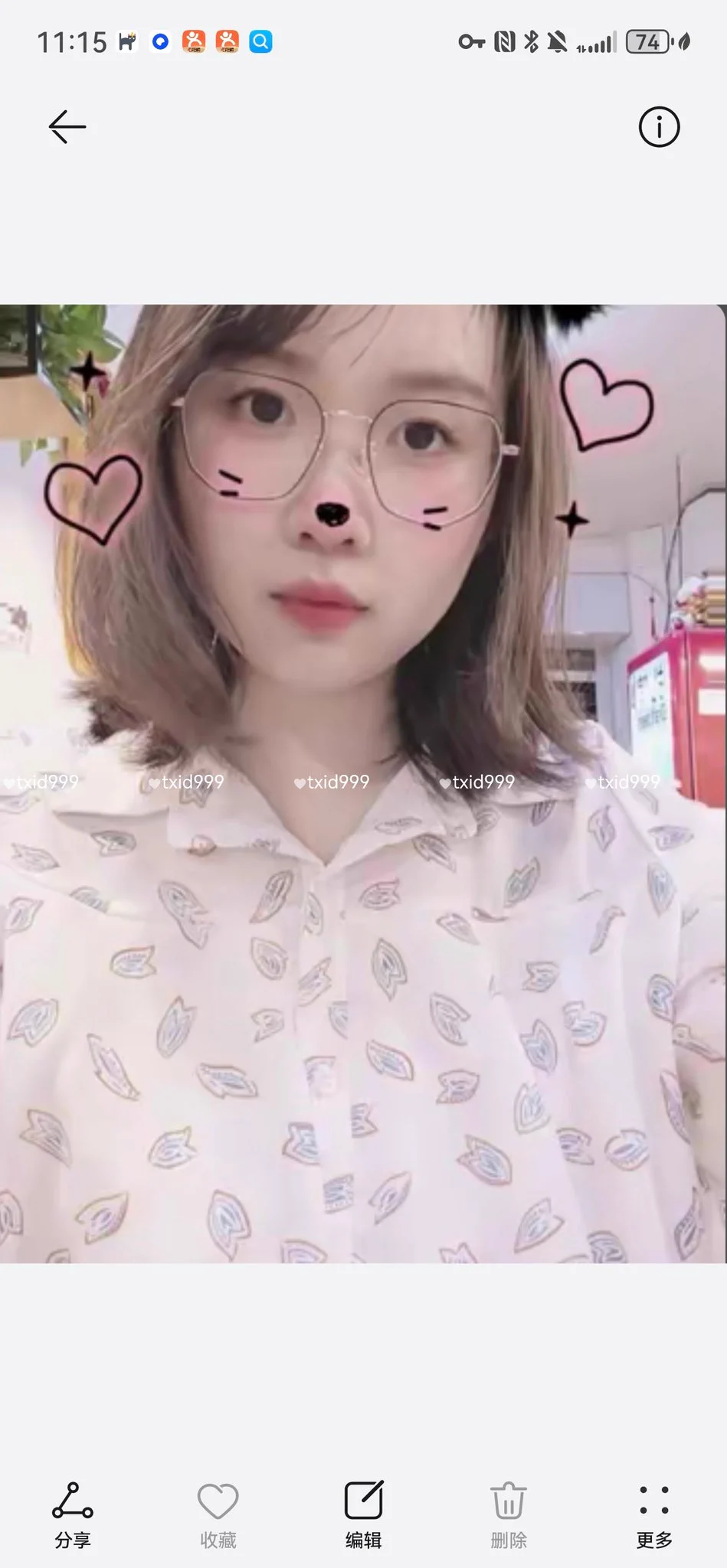Open photo details info icon
This screenshot has width=727, height=1568.
point(659,127)
